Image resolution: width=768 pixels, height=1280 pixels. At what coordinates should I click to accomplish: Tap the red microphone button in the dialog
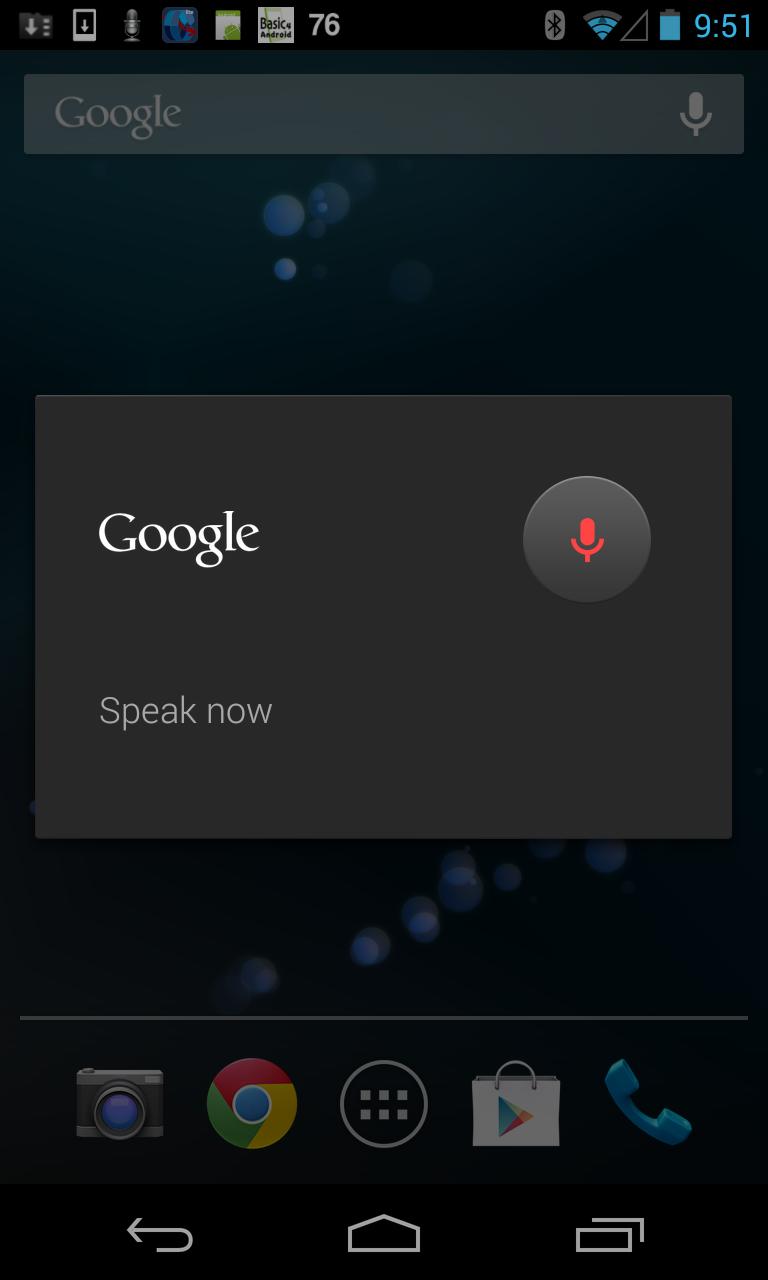[587, 539]
